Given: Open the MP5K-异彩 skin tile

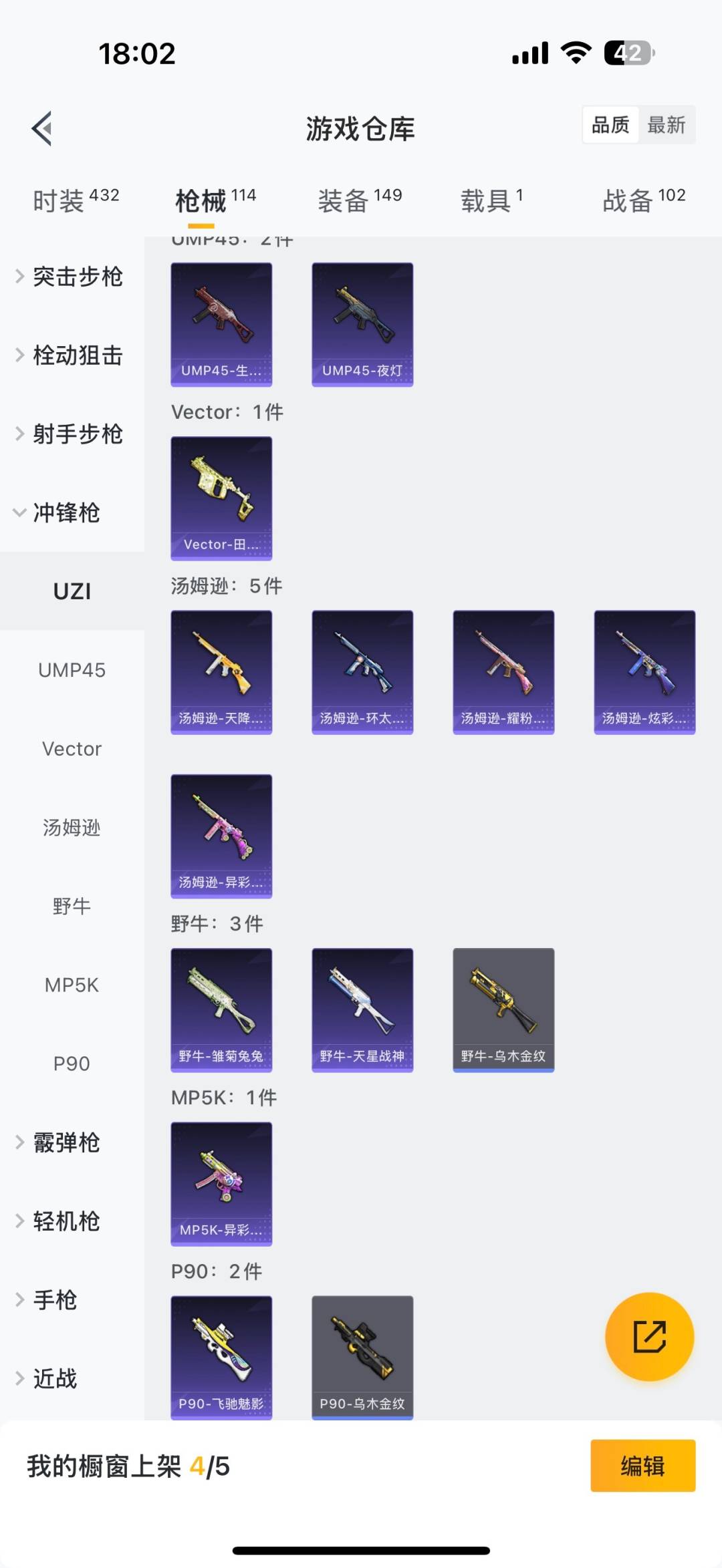Looking at the screenshot, I should tap(221, 1183).
